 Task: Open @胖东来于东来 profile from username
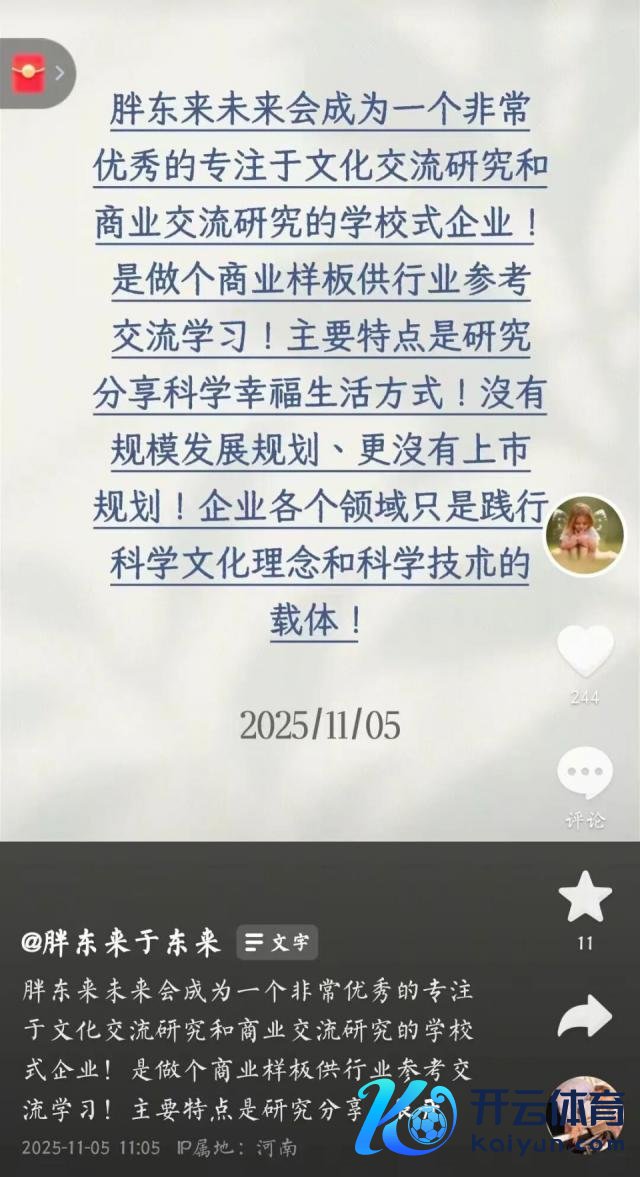(x=120, y=941)
